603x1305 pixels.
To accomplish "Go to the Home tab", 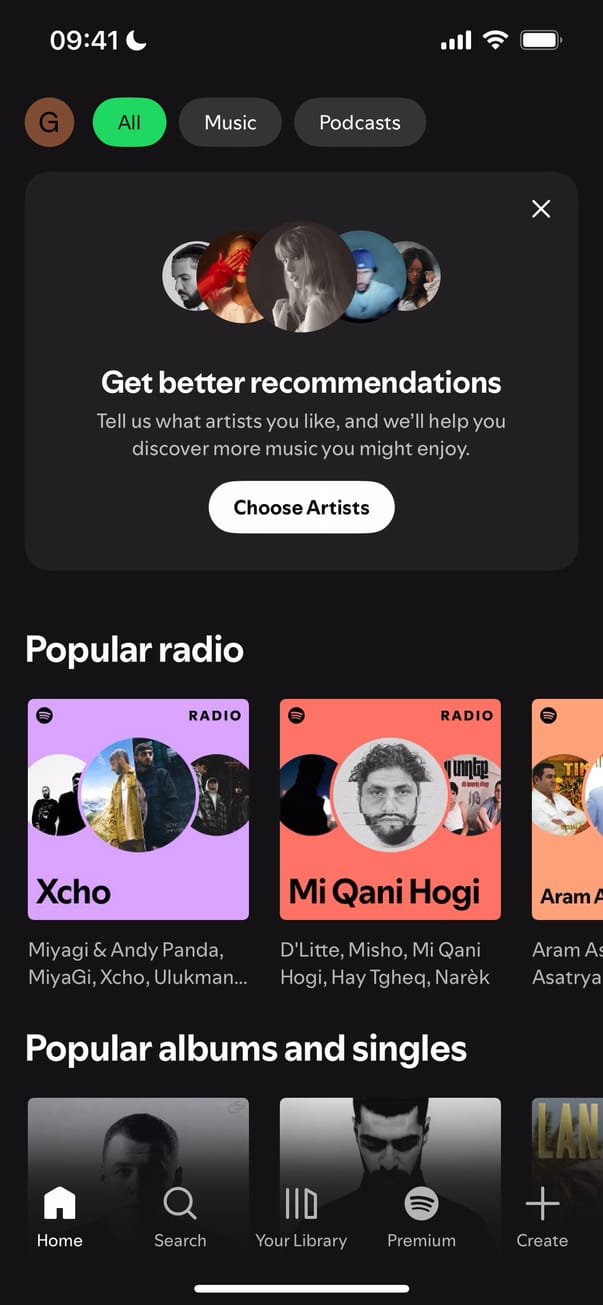I will click(60, 1217).
